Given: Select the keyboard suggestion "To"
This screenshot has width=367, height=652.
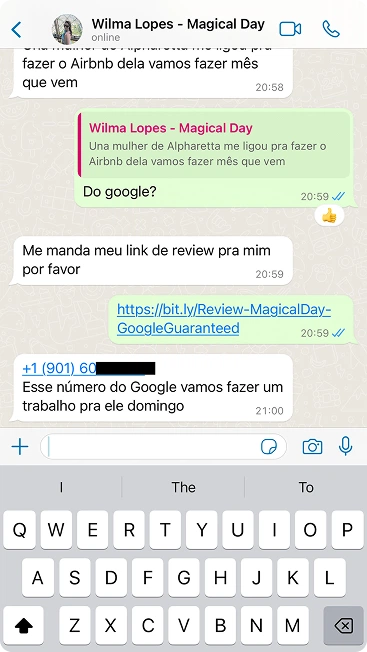Looking at the screenshot, I should 306,487.
